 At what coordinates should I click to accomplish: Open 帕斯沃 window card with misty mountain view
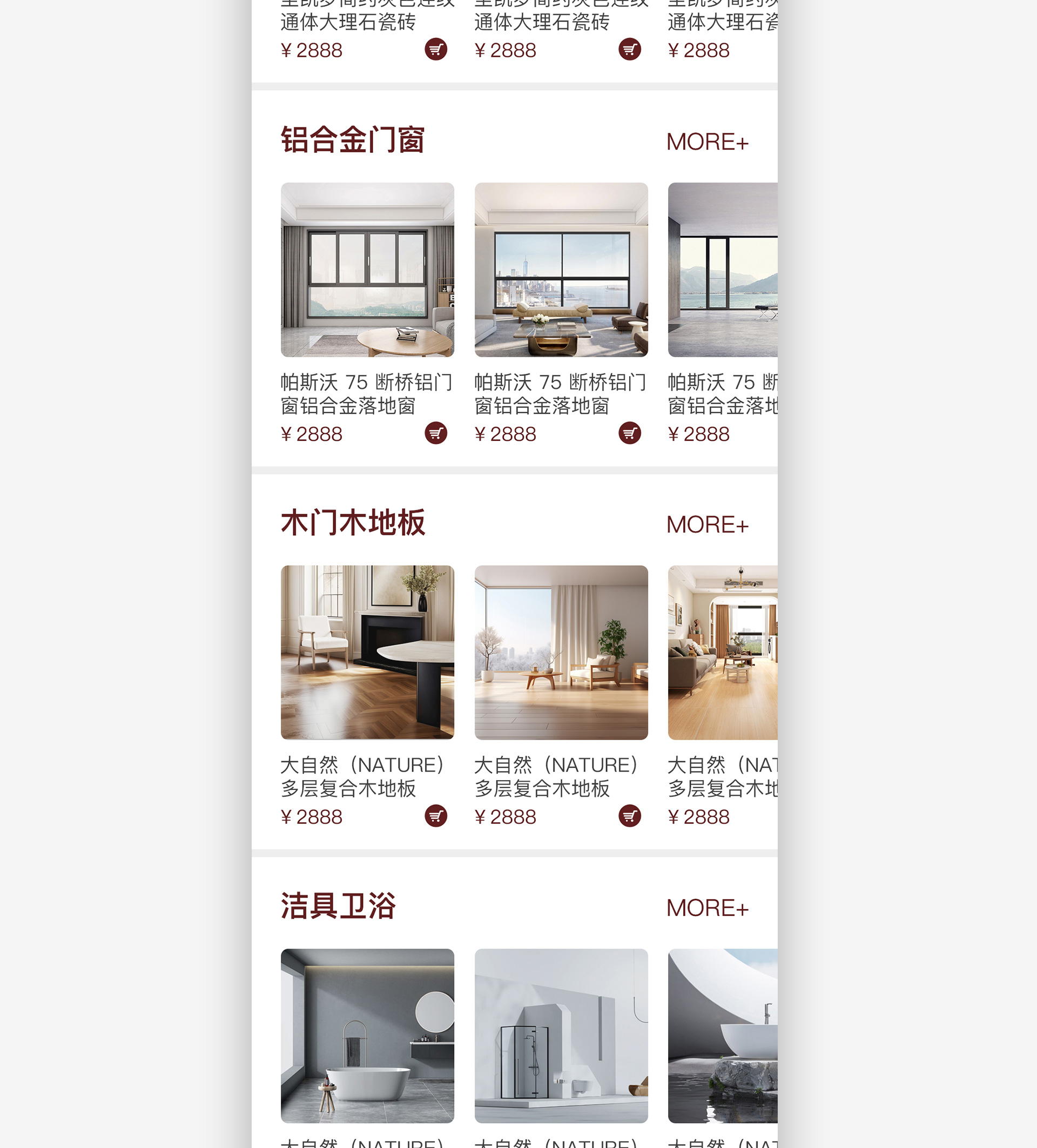[367, 270]
